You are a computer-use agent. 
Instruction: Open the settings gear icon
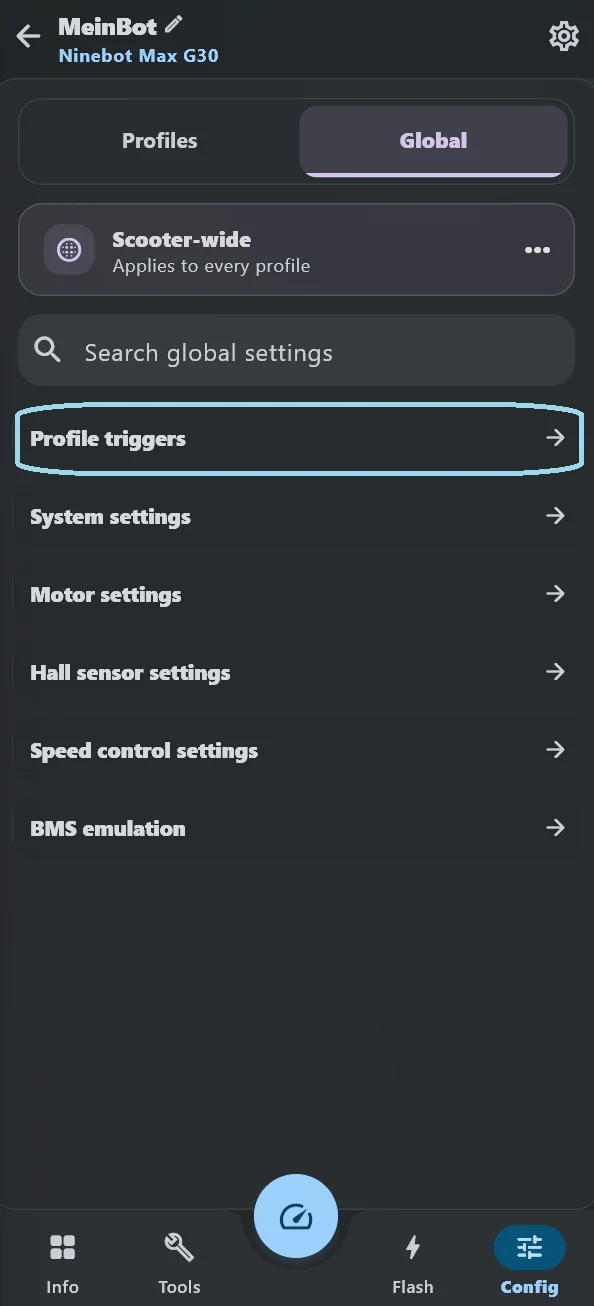point(564,37)
